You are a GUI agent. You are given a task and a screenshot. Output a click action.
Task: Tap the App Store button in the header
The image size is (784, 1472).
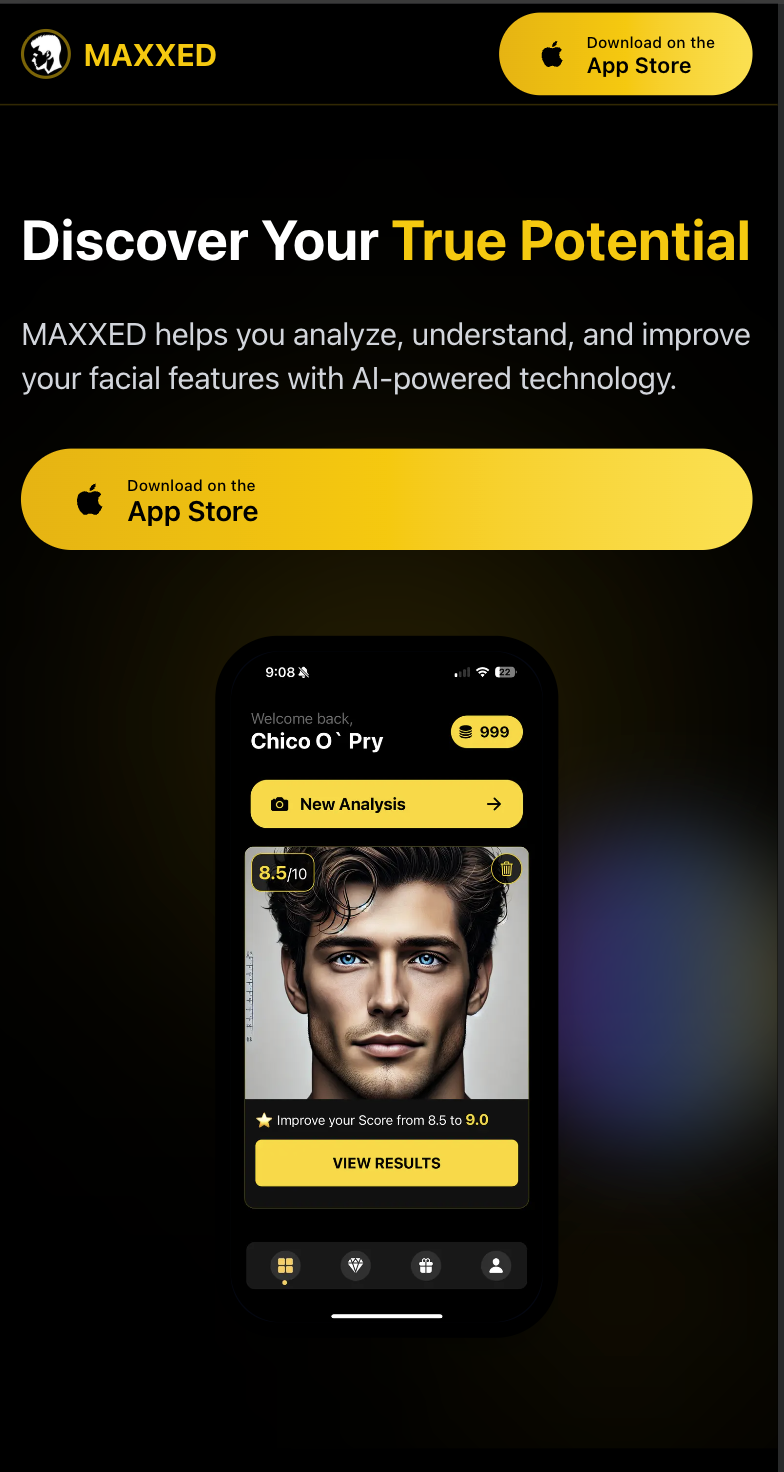point(625,54)
